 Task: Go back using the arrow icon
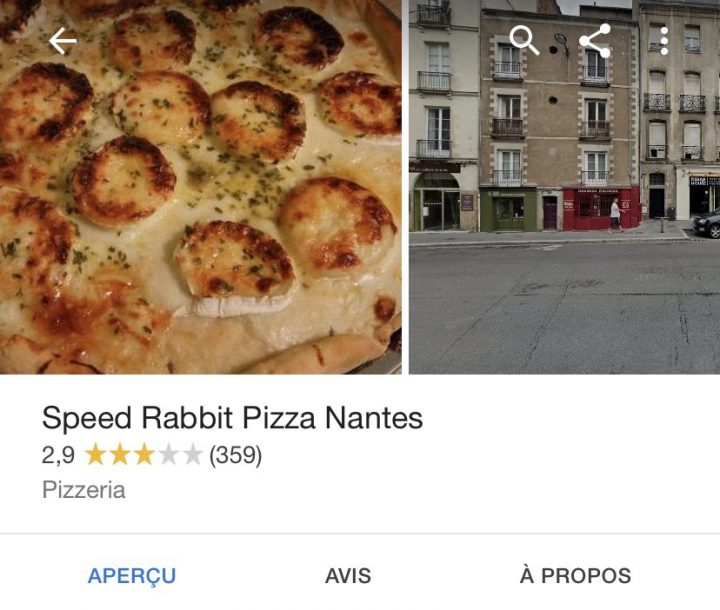[x=62, y=41]
